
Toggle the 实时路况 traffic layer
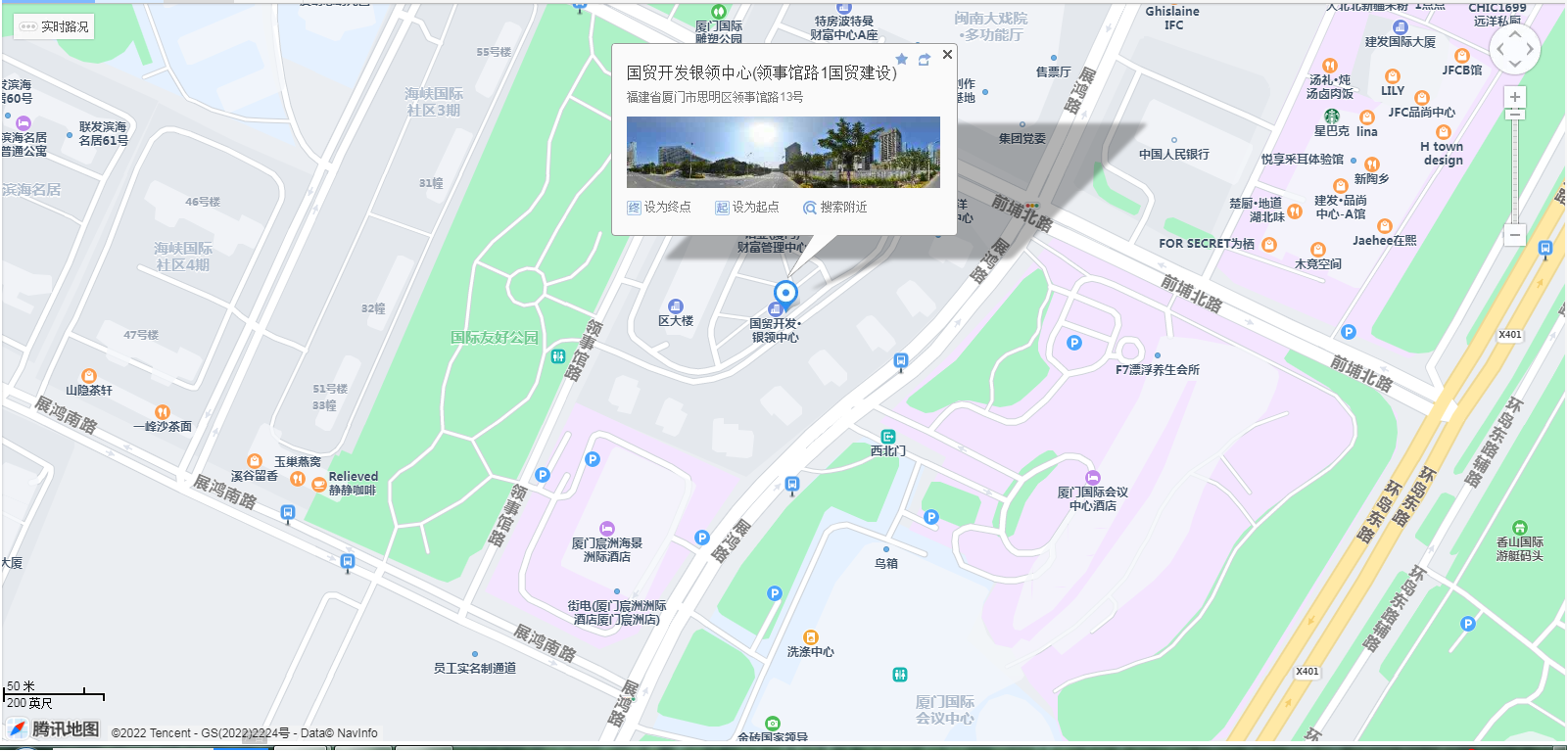(55, 26)
